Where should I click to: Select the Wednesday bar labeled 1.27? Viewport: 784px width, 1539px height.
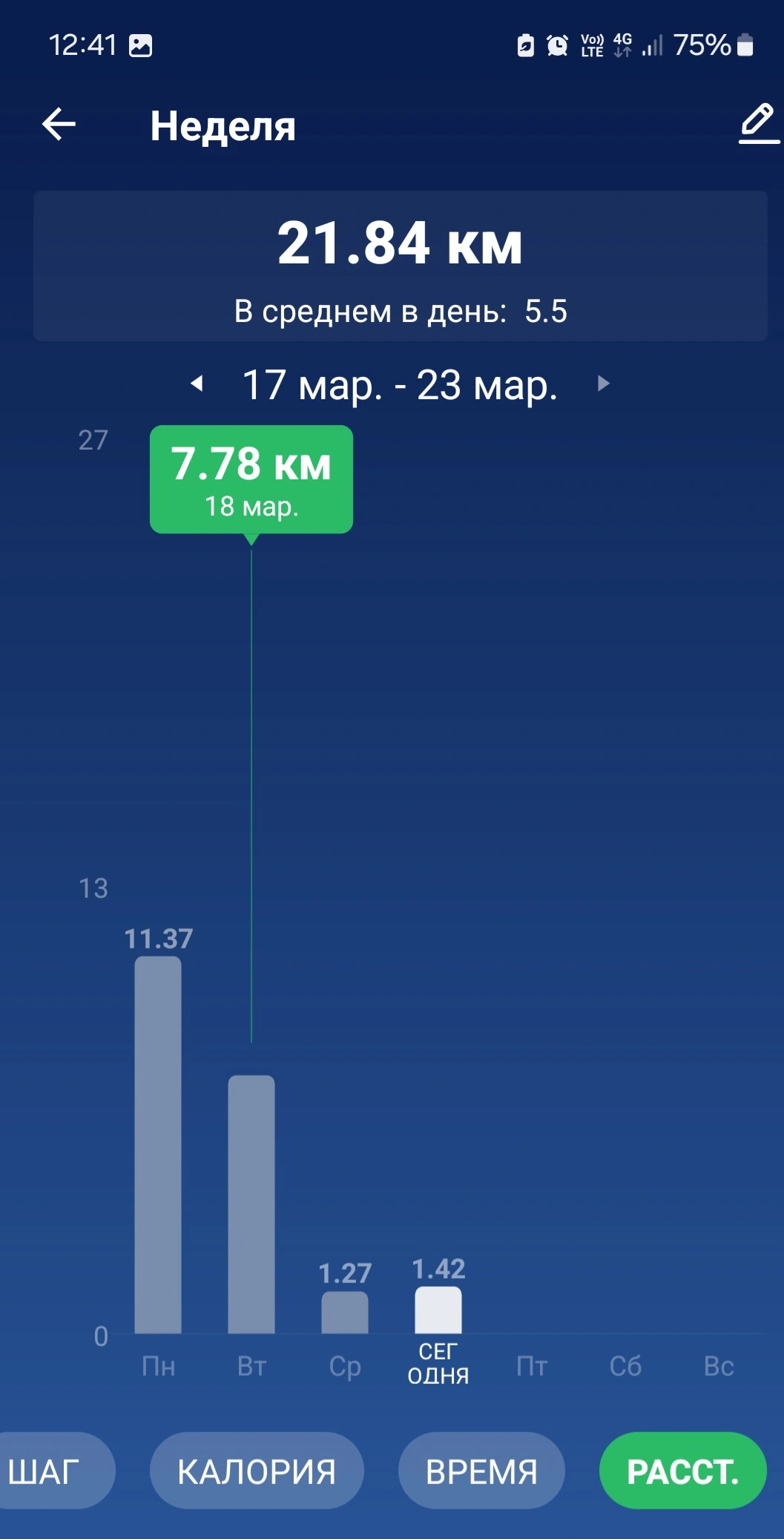pos(345,1313)
